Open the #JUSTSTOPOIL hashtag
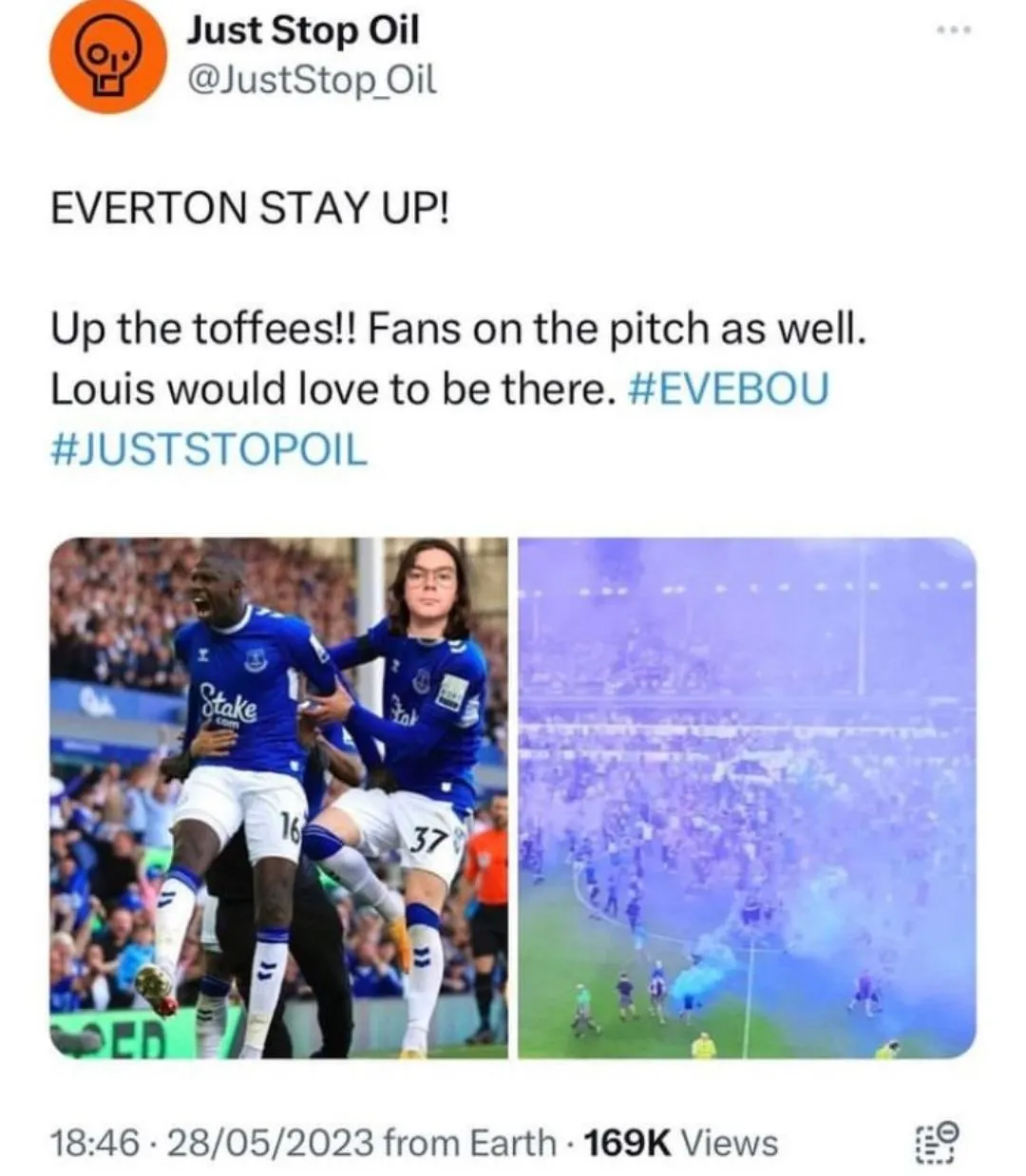The image size is (1026, 1176). (x=208, y=449)
